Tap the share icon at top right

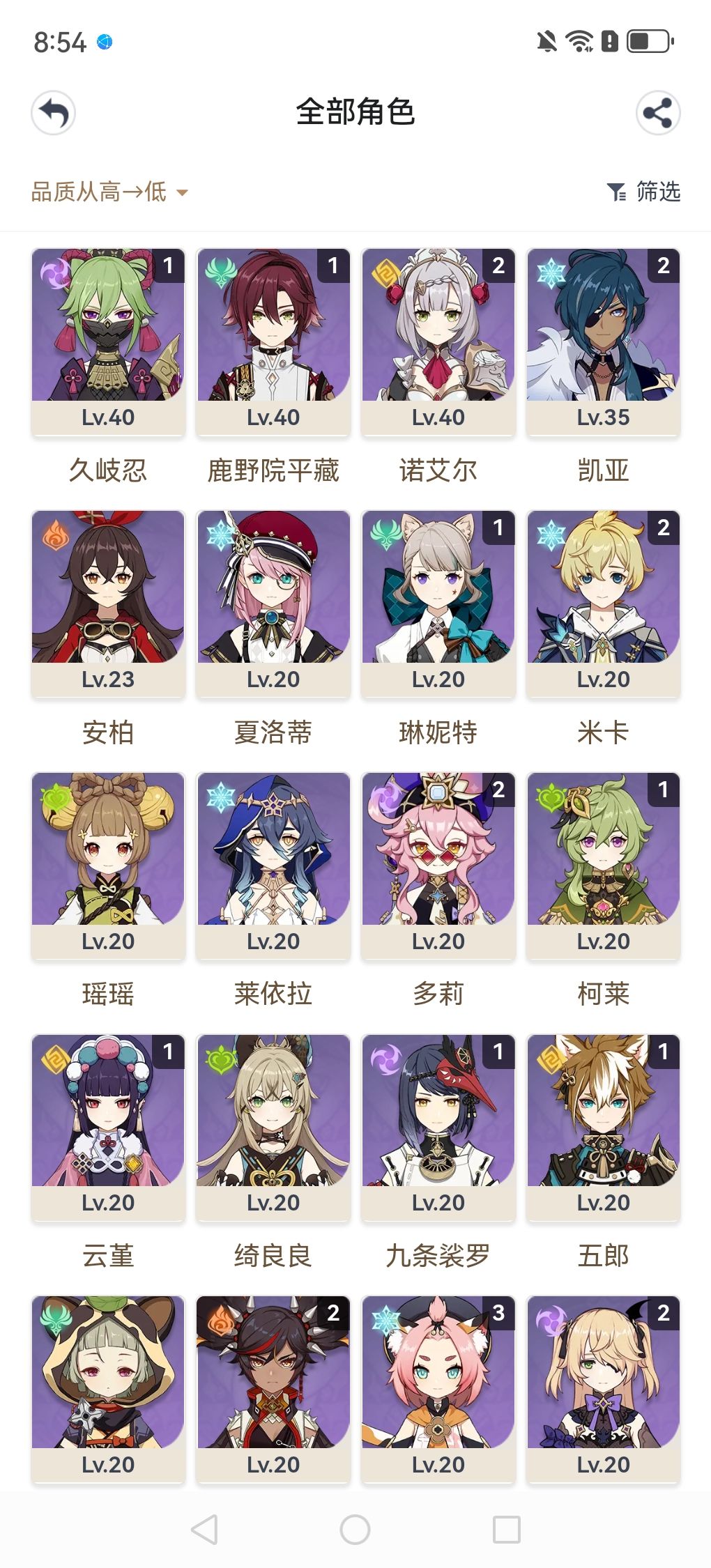click(659, 114)
